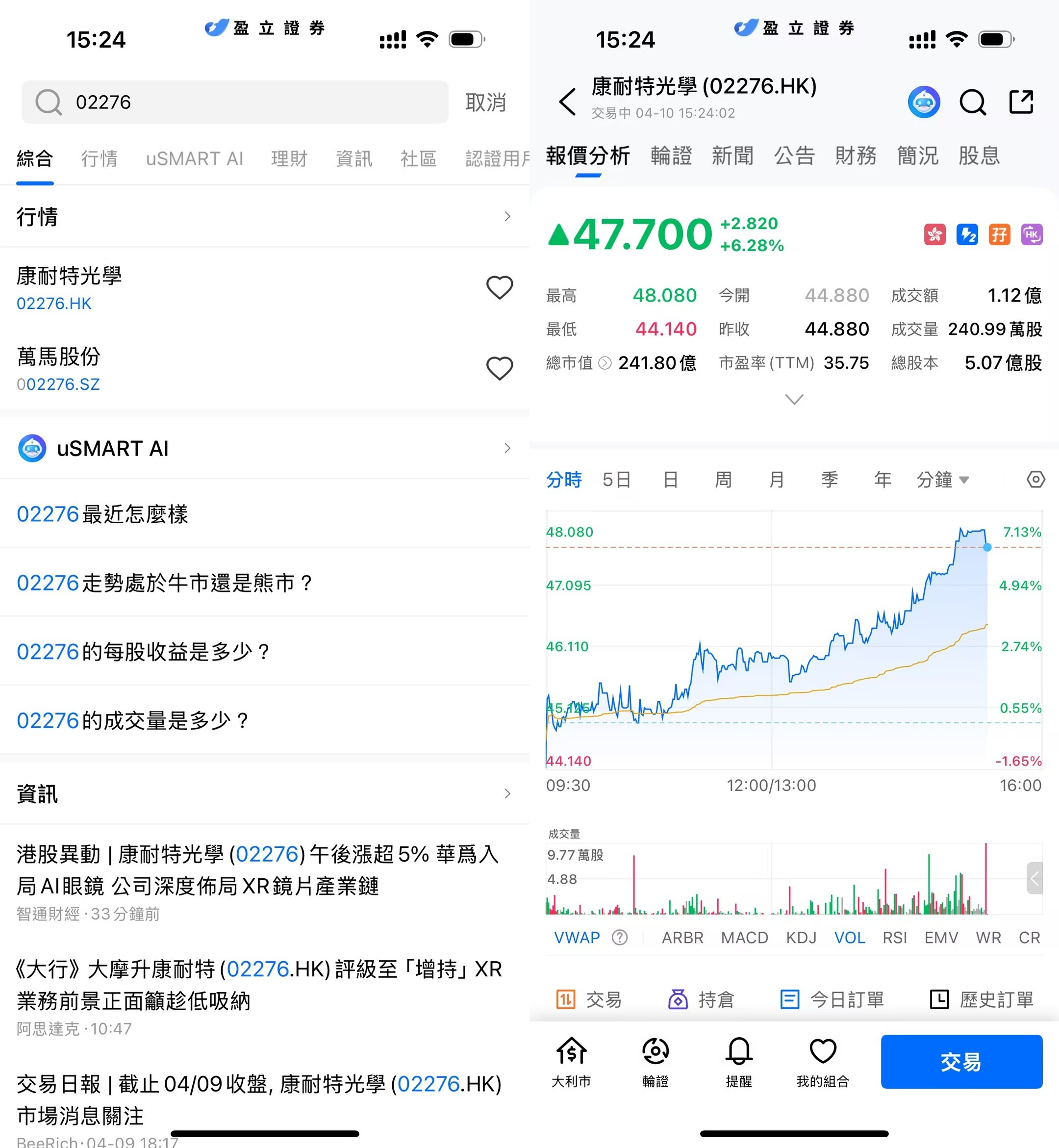Open the magnifier search icon beside share
Image resolution: width=1059 pixels, height=1148 pixels.
(x=973, y=102)
